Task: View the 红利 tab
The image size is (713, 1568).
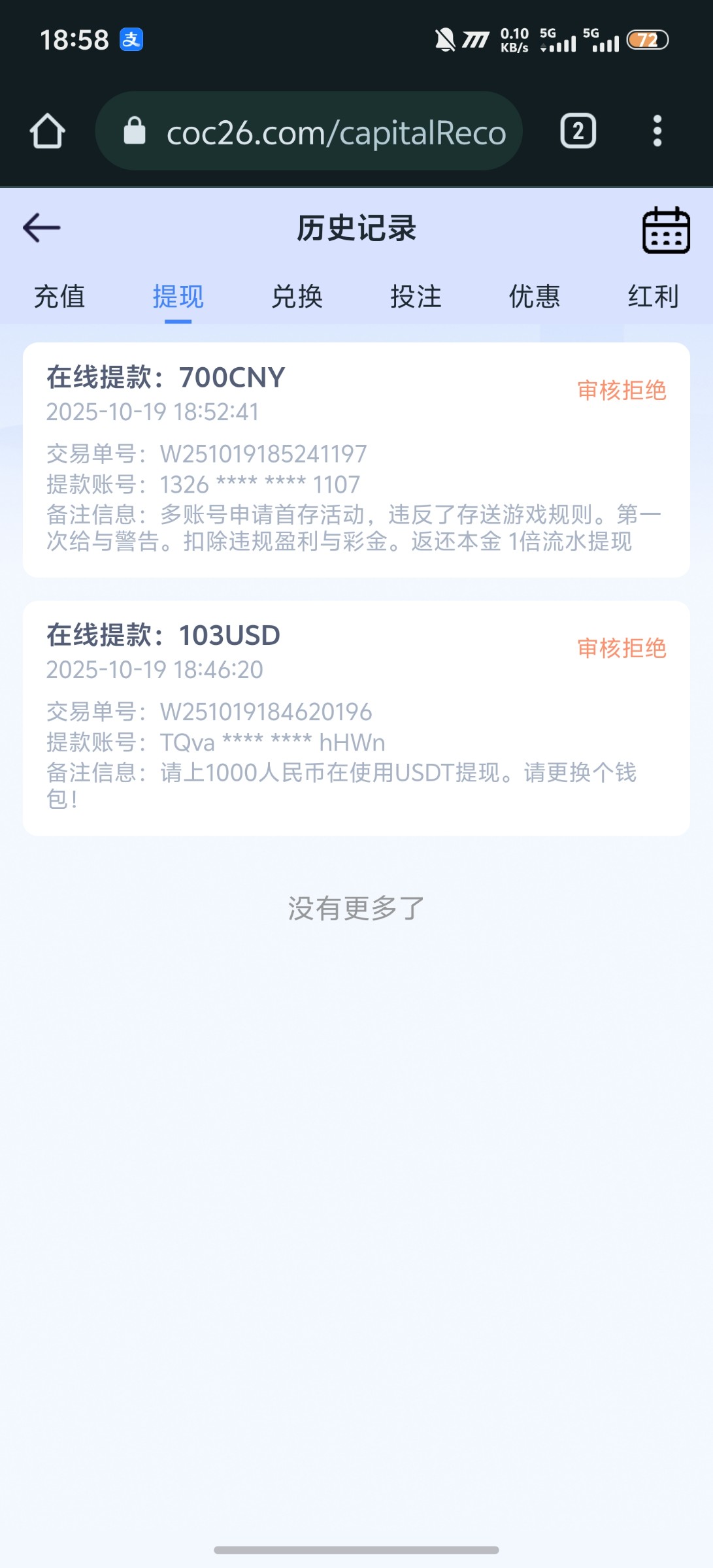Action: [653, 297]
